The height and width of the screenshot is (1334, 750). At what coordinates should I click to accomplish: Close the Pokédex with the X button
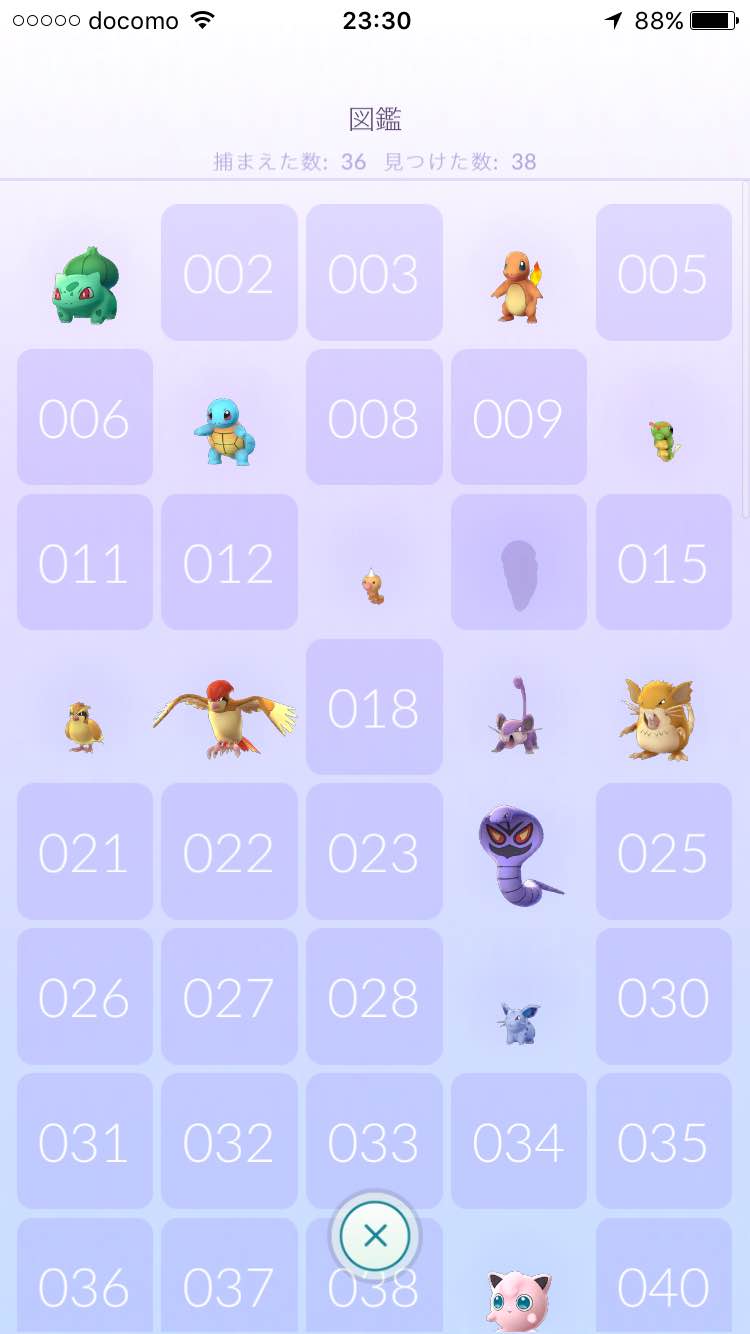click(x=375, y=1237)
